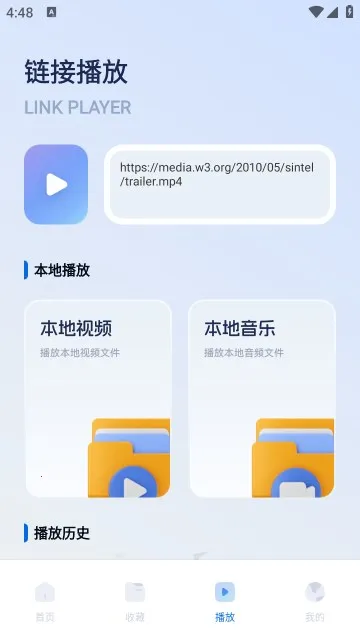Switch to the 收藏 favorites tab
This screenshot has width=360, height=640.
pyautogui.click(x=135, y=602)
